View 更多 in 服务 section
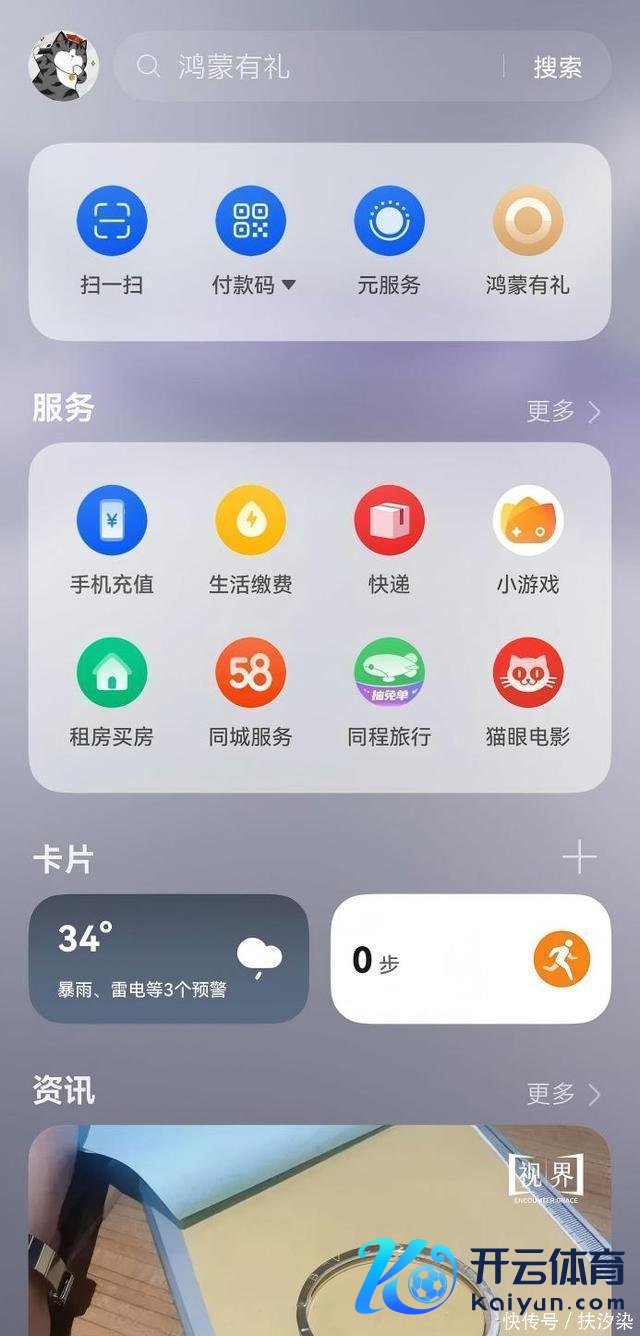Image resolution: width=640 pixels, height=1336 pixels. pos(564,411)
